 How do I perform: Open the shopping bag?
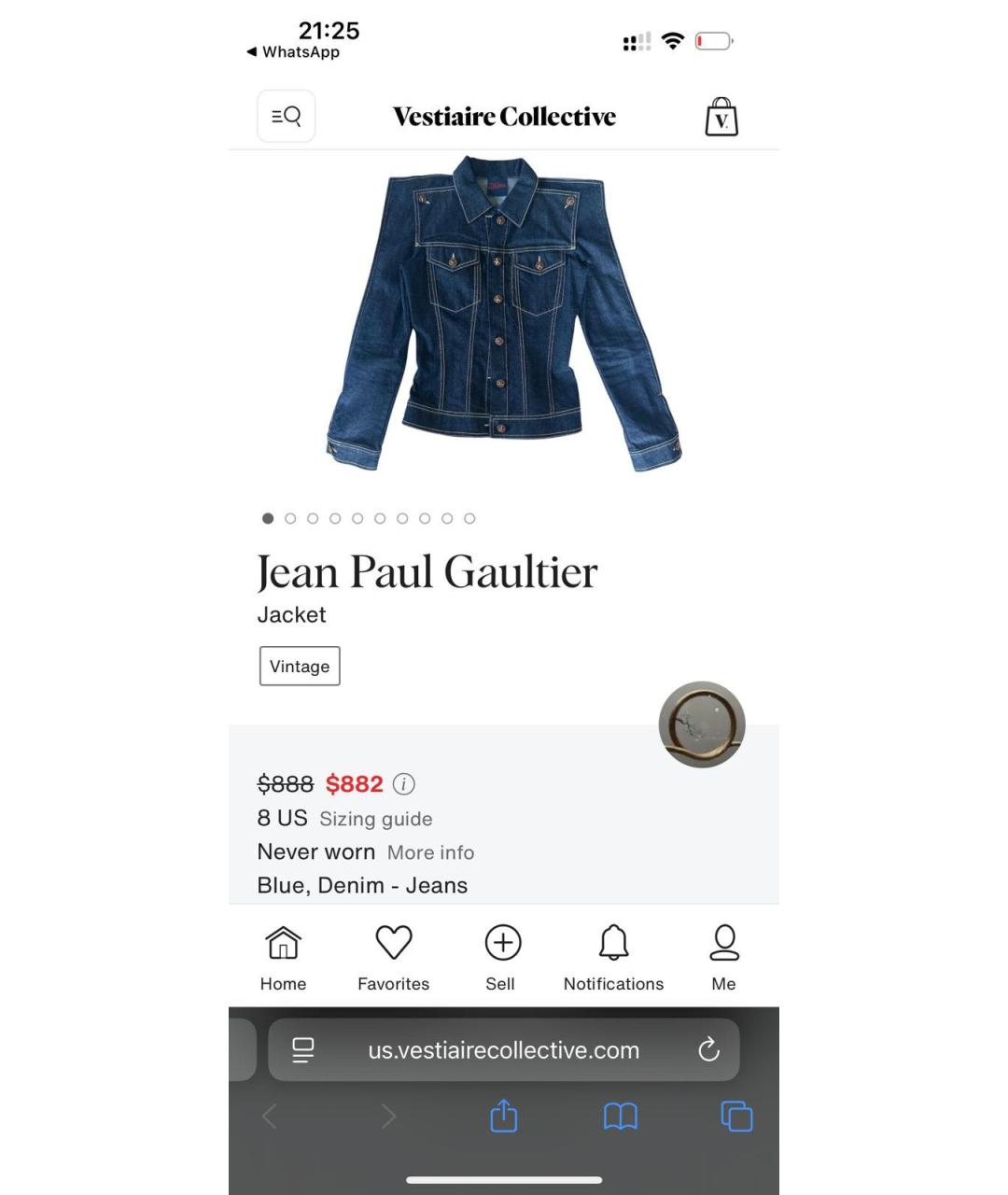721,118
